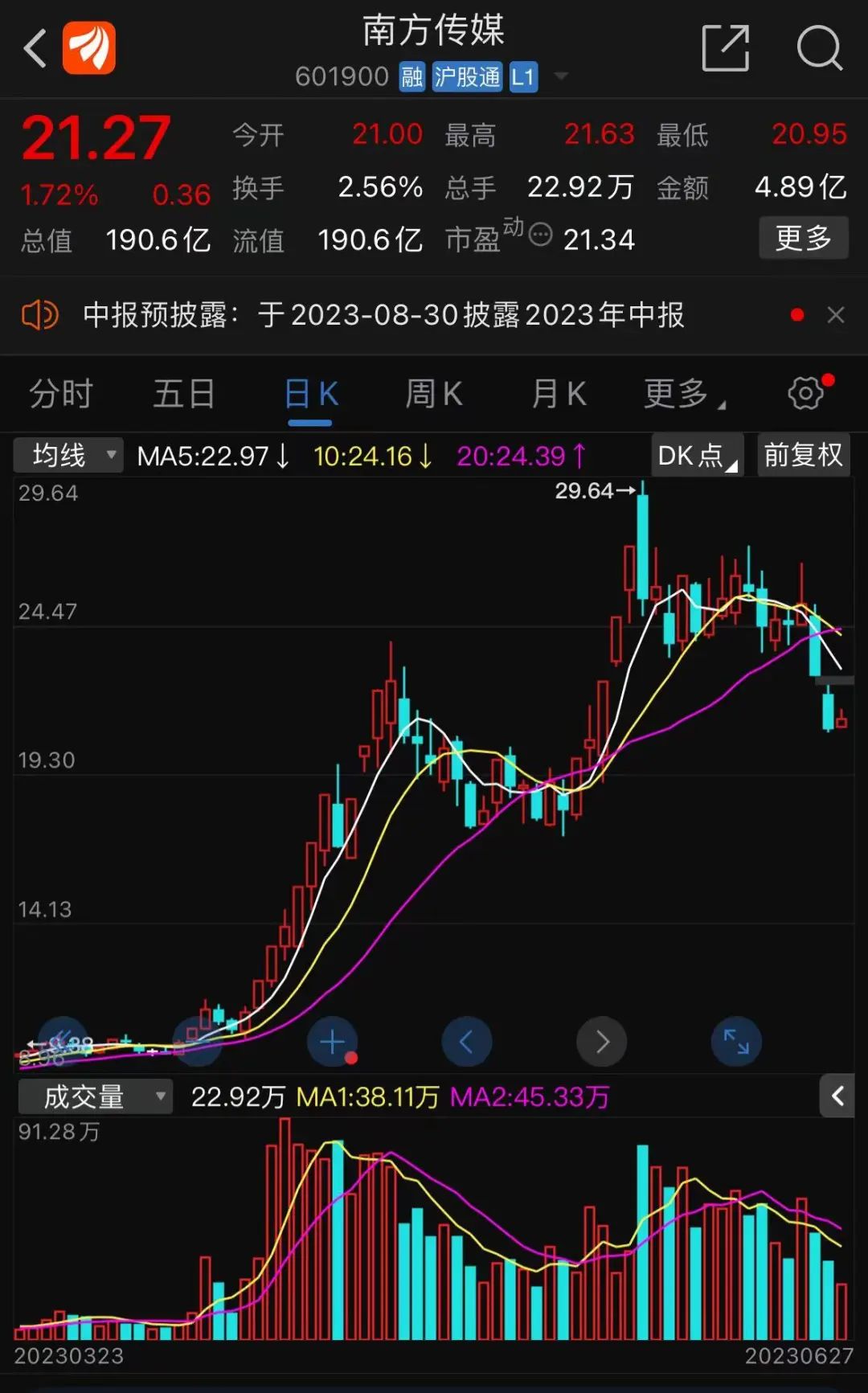868x1393 pixels.
Task: Share this stock page
Action: coord(725,48)
